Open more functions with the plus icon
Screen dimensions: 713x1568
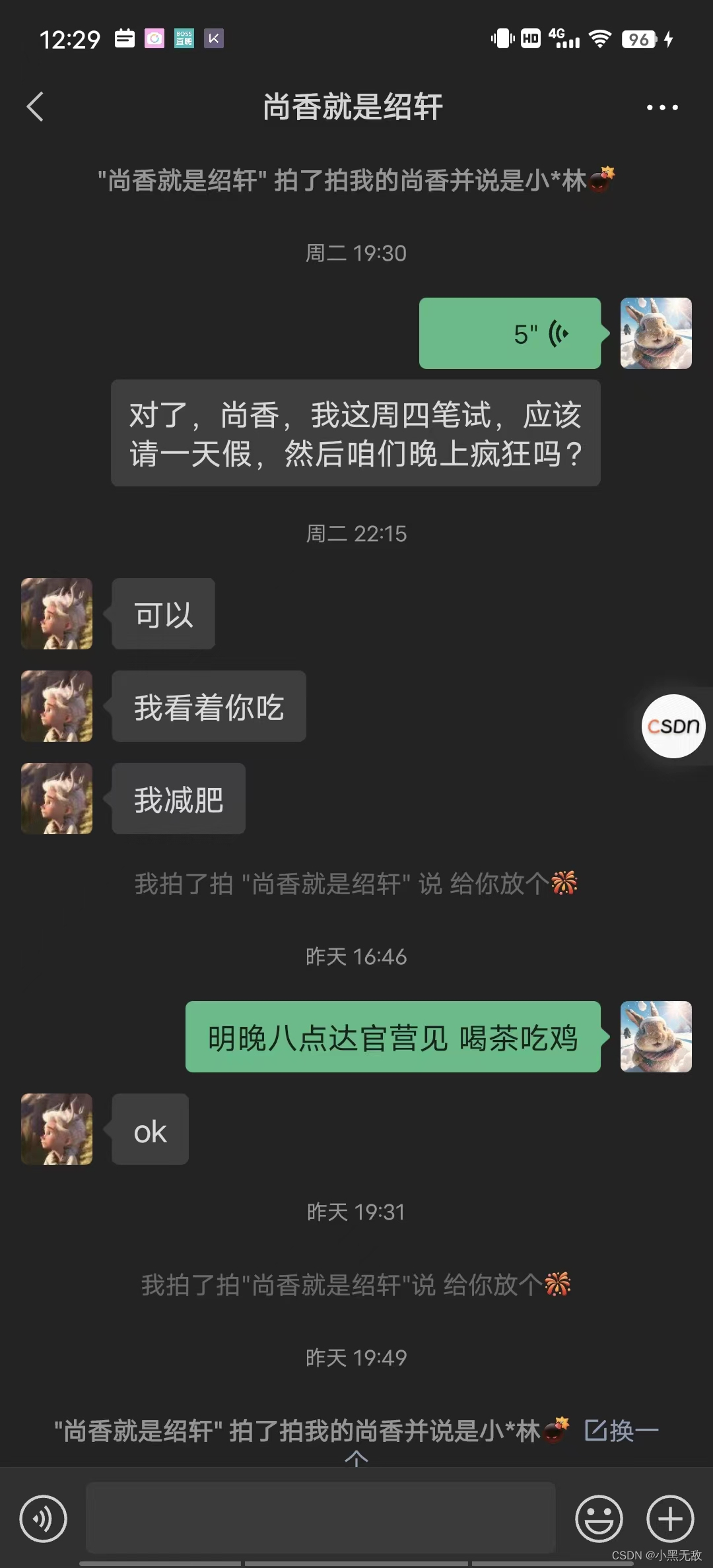point(669,1519)
